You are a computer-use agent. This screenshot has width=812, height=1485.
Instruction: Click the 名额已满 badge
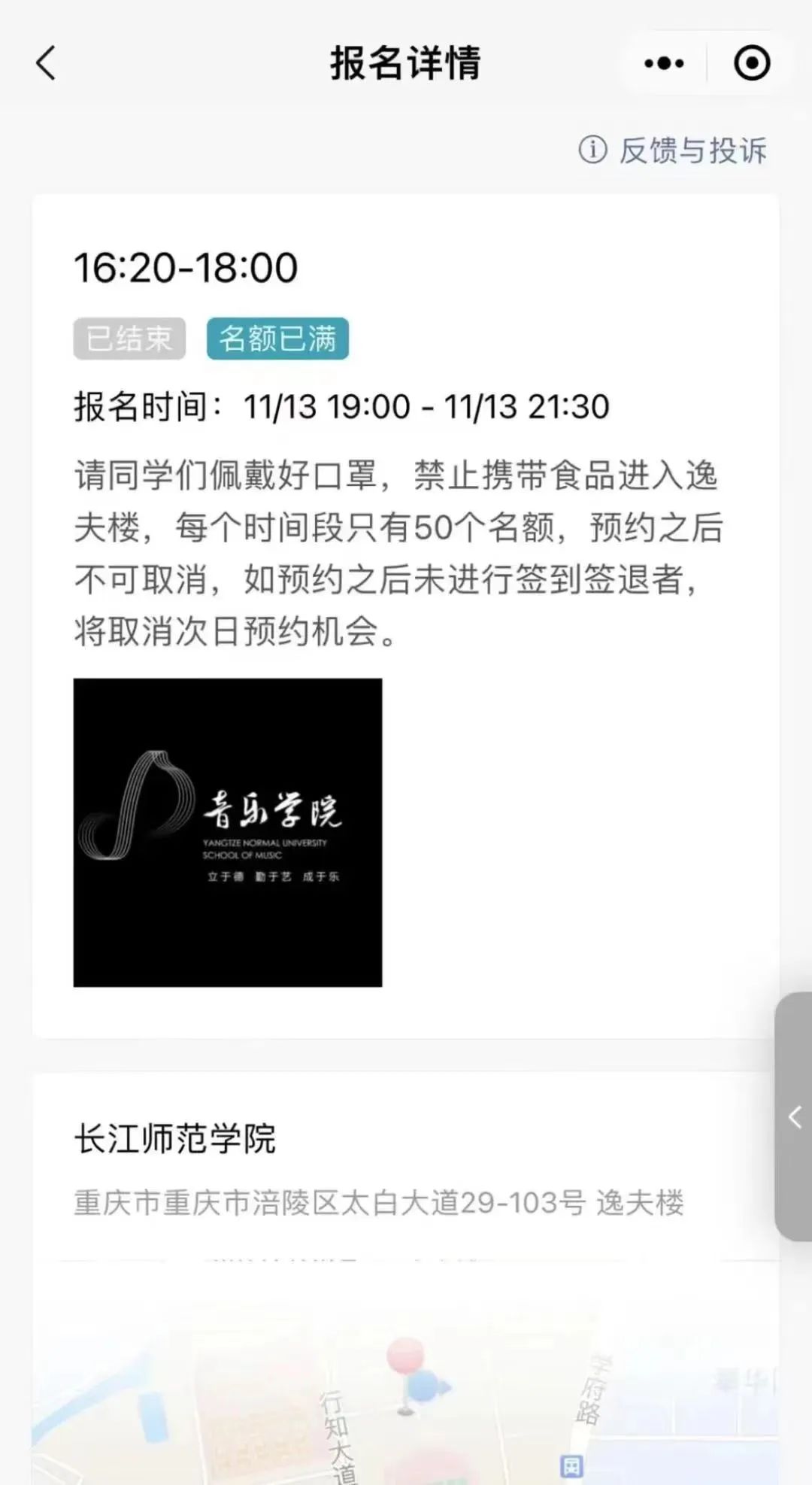[277, 339]
